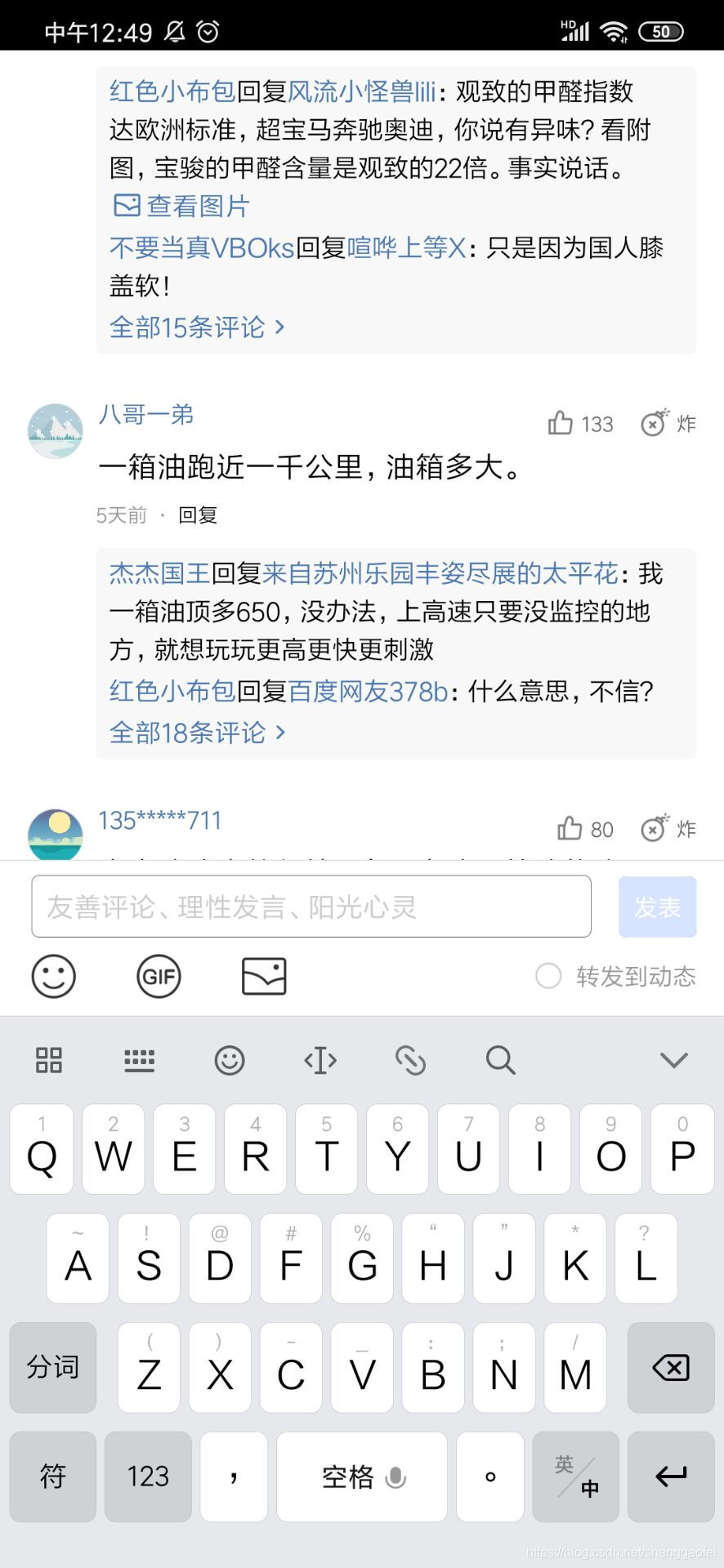Tap the keyboard backspace key
Image resolution: width=724 pixels, height=1568 pixels.
(x=670, y=1367)
